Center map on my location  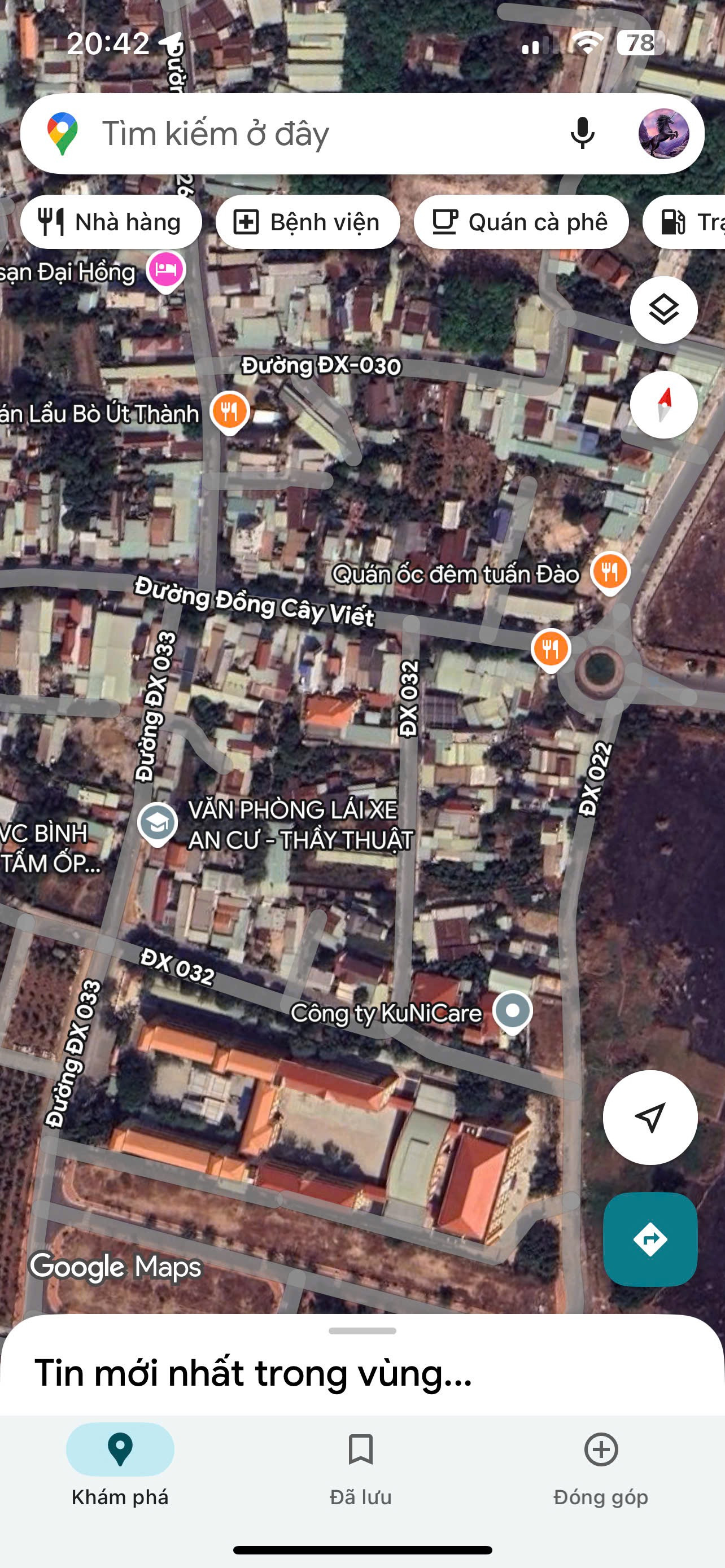[x=649, y=1118]
